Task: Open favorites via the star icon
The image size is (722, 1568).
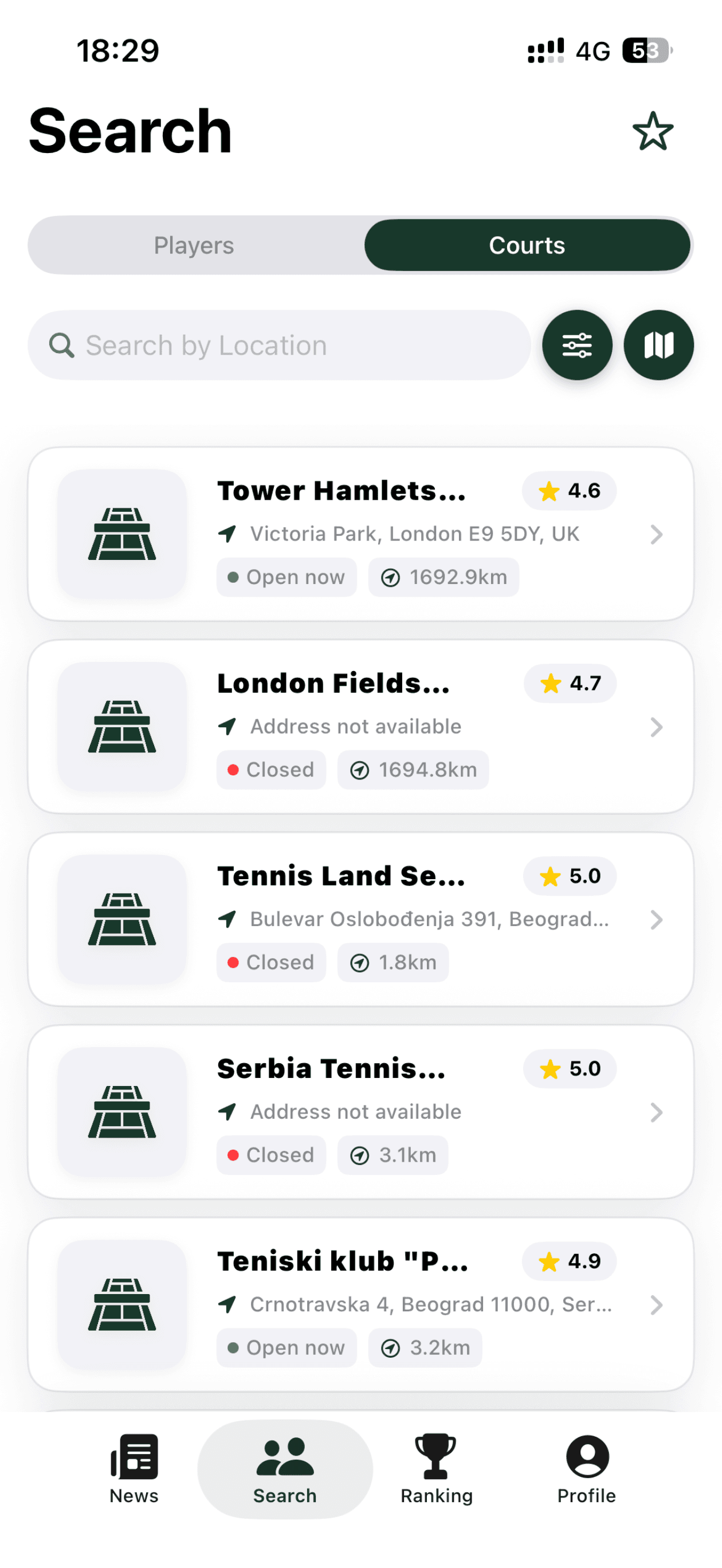Action: (653, 131)
